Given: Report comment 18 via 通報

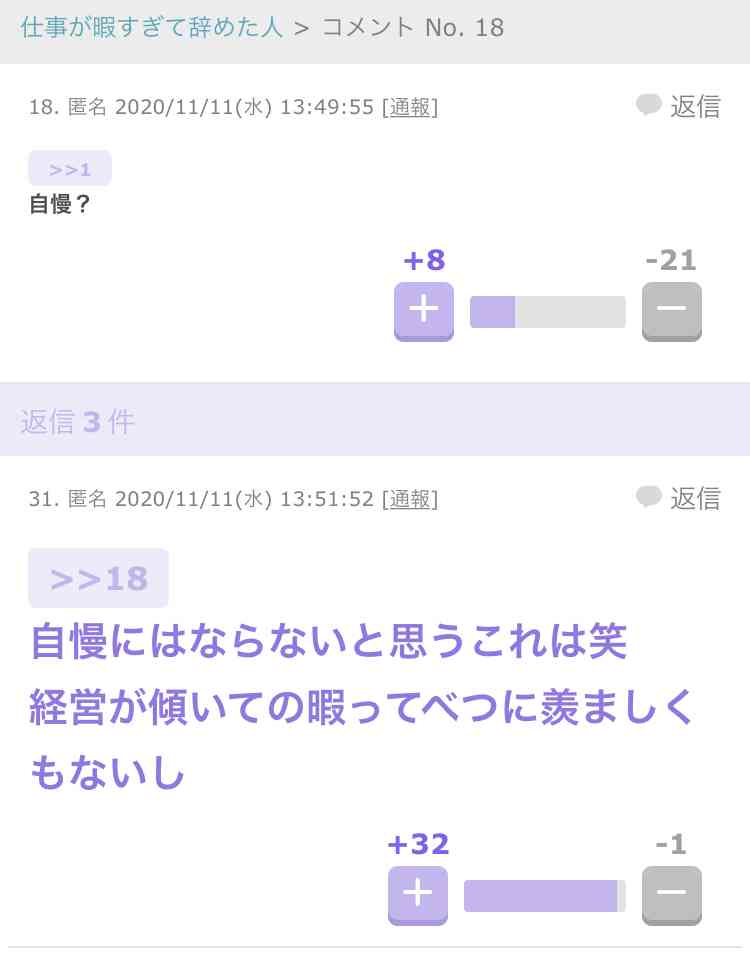Looking at the screenshot, I should (409, 107).
